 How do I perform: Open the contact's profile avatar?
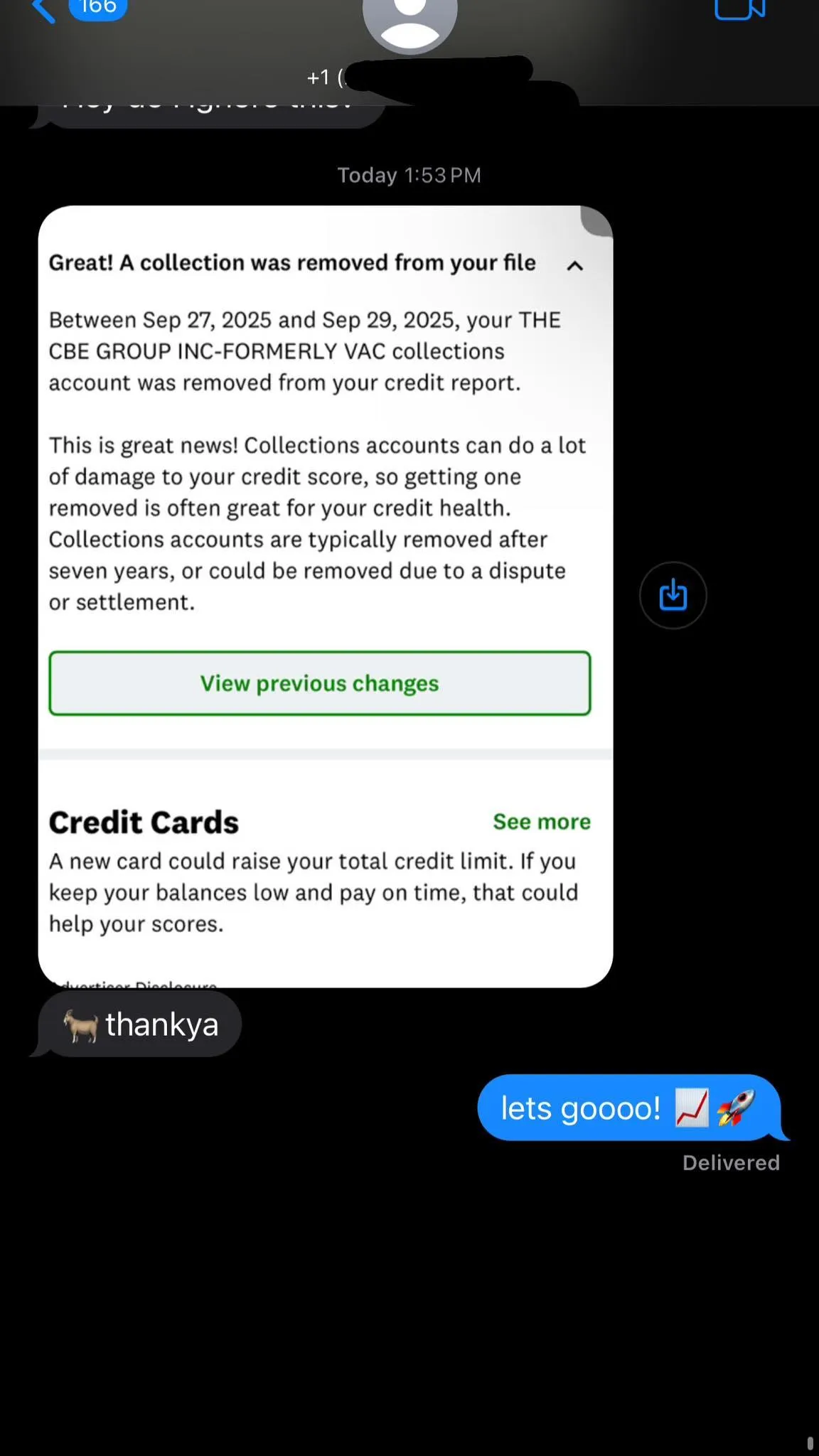[409, 23]
